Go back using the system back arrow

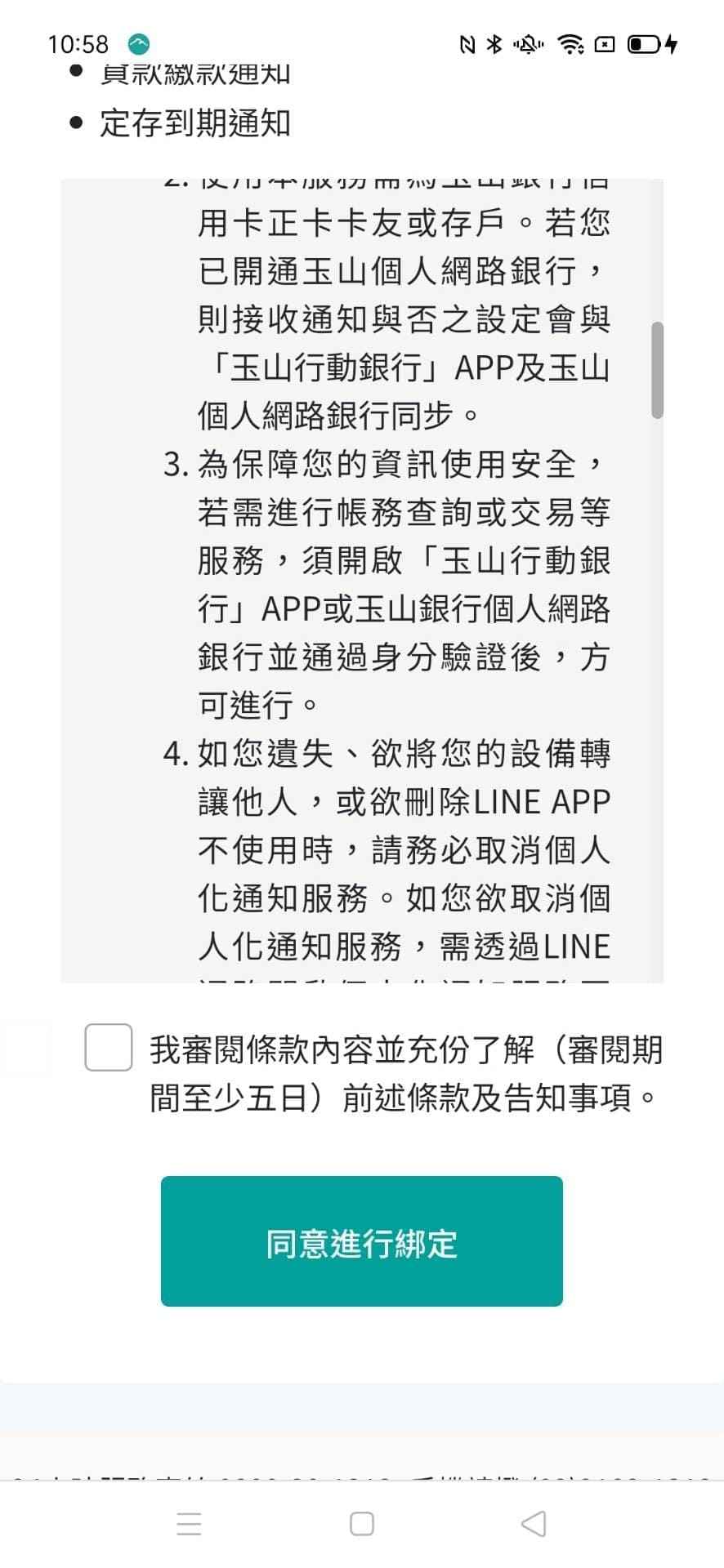click(x=534, y=1524)
